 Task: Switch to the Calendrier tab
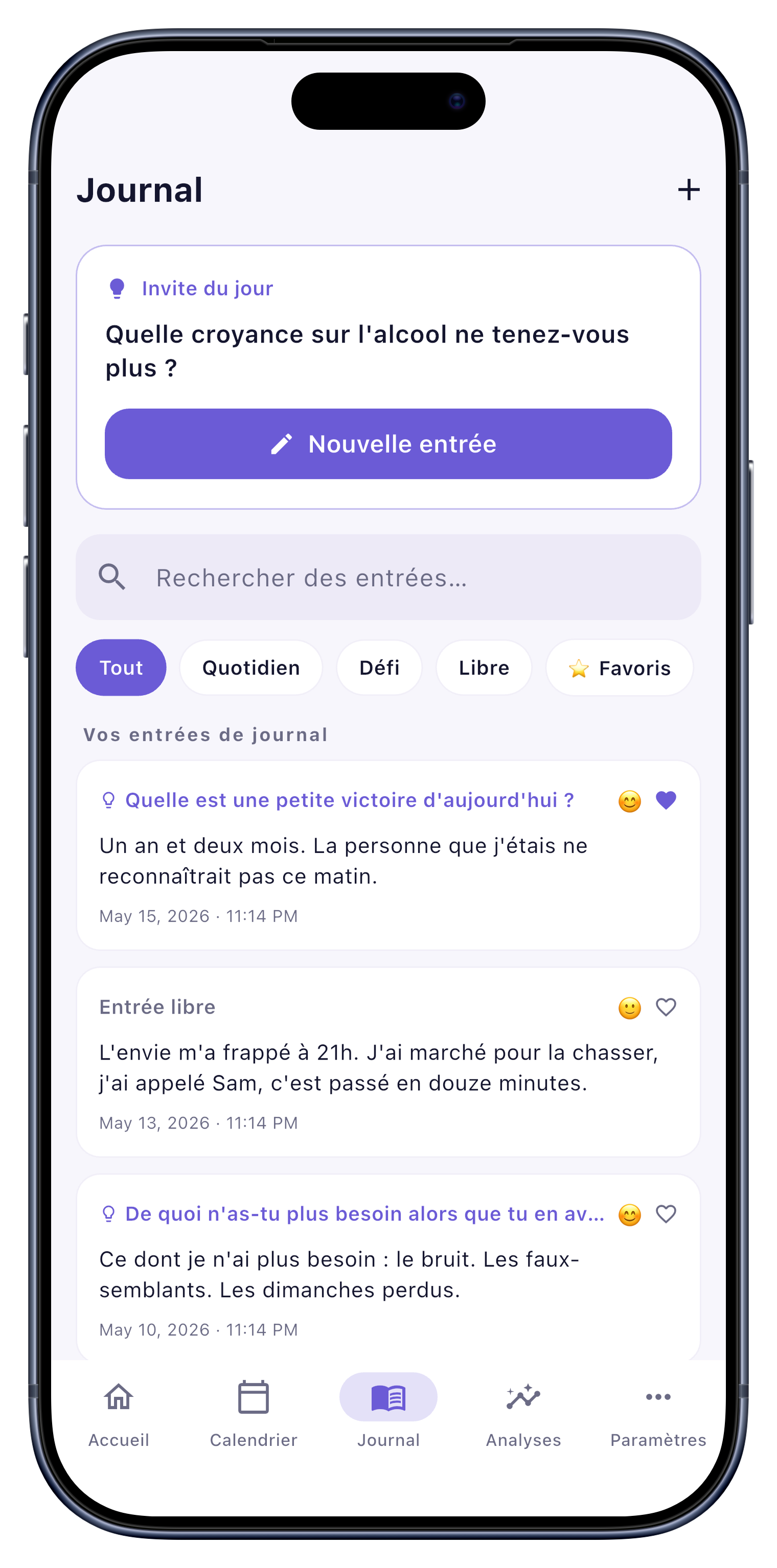click(254, 1414)
